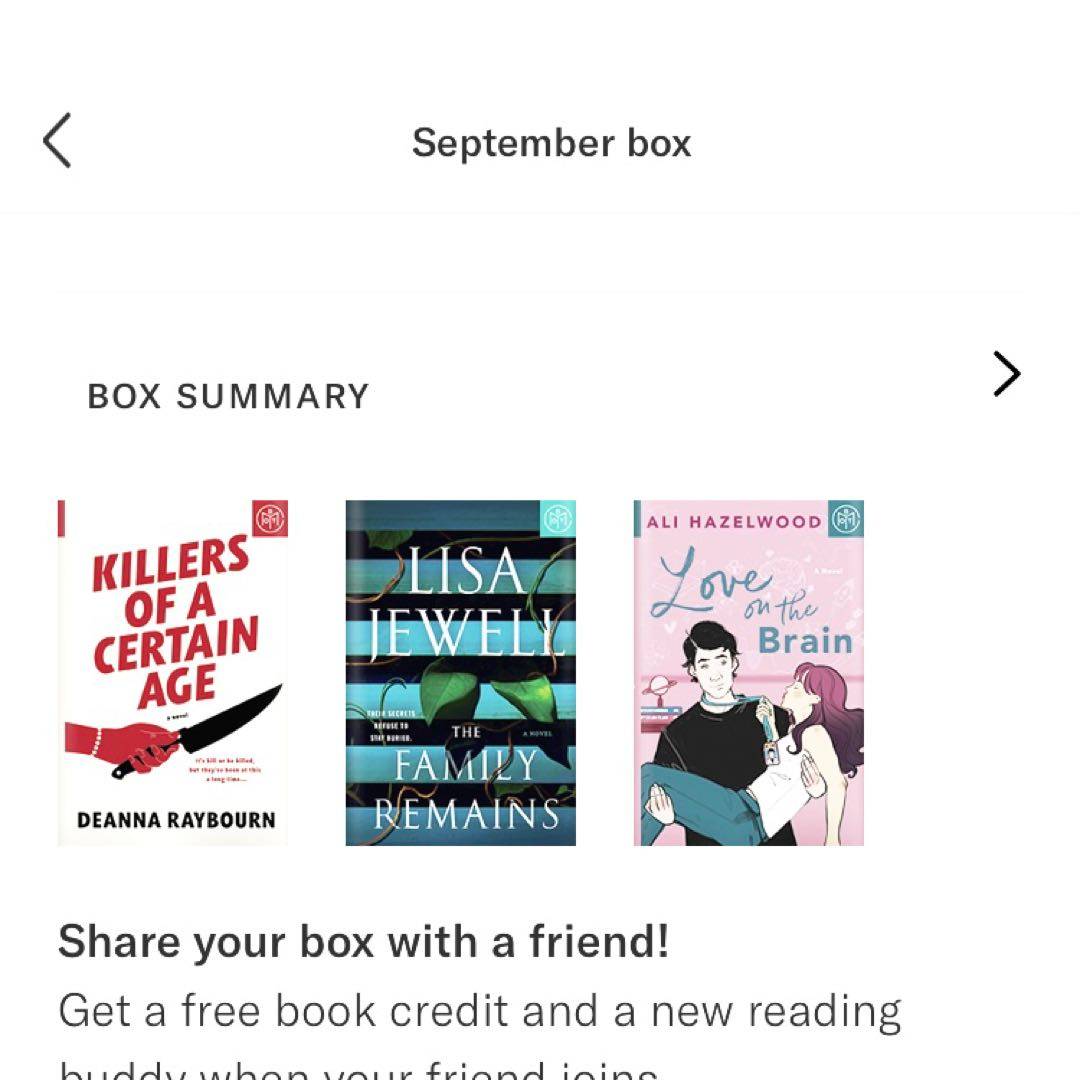The width and height of the screenshot is (1080, 1080).
Task: Open Love on the Brain book
Action: (x=749, y=673)
